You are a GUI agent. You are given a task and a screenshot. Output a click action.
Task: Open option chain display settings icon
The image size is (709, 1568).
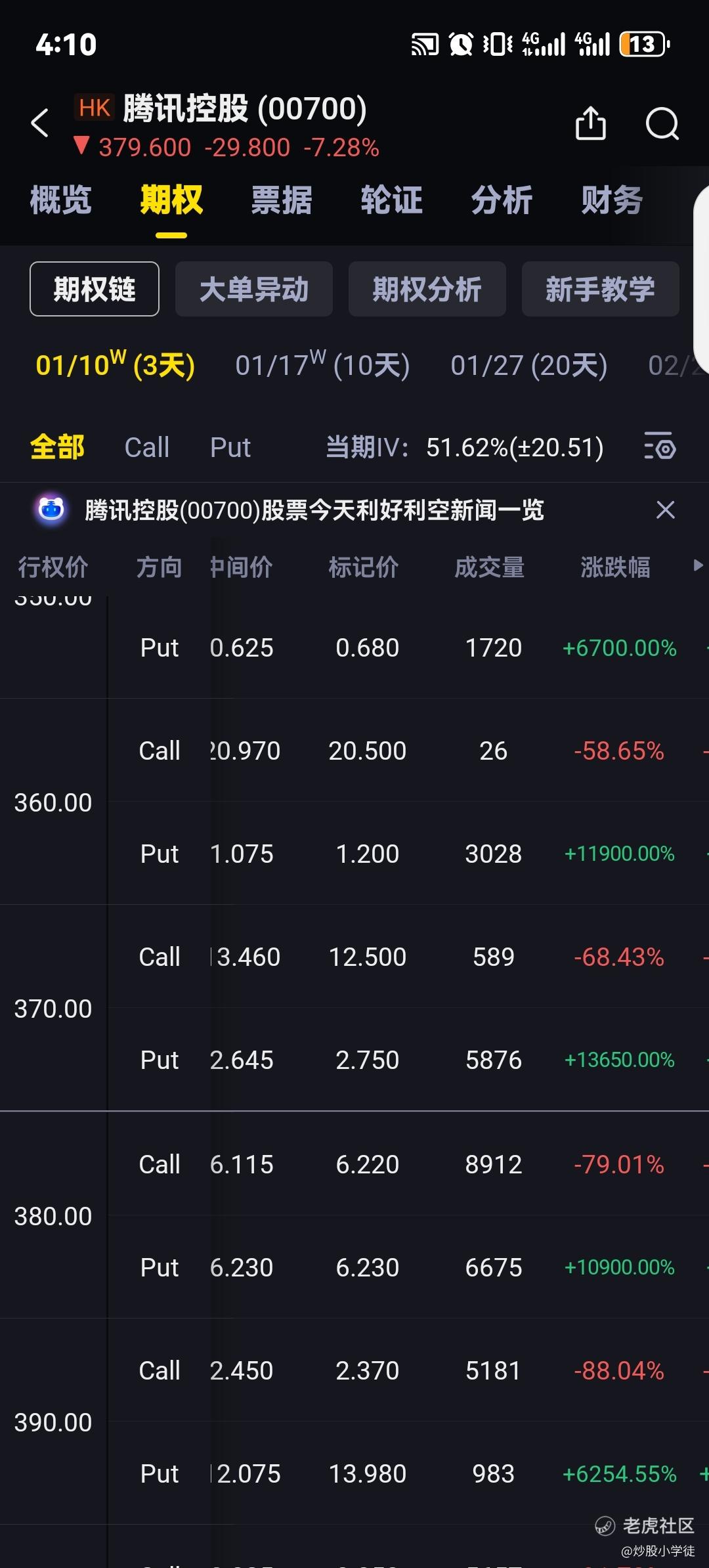[660, 446]
